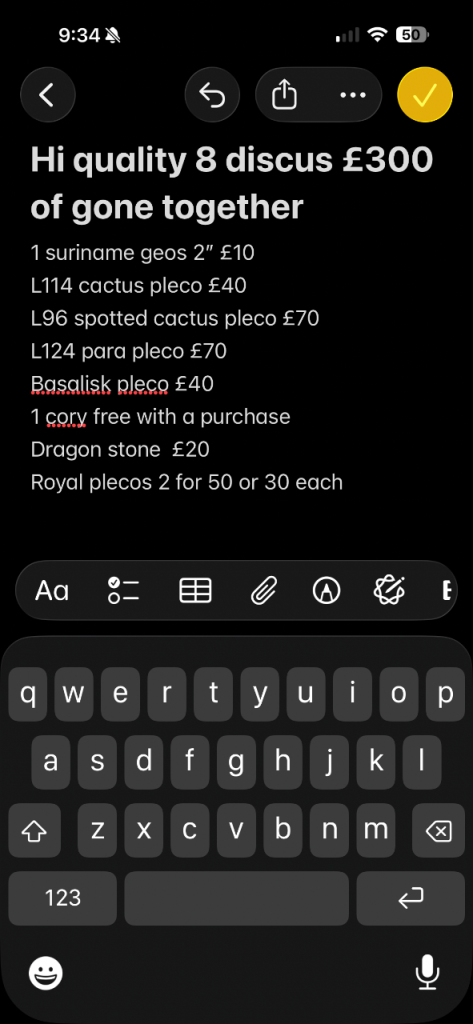The image size is (473, 1024).
Task: Go back to the notes list
Action: (48, 95)
